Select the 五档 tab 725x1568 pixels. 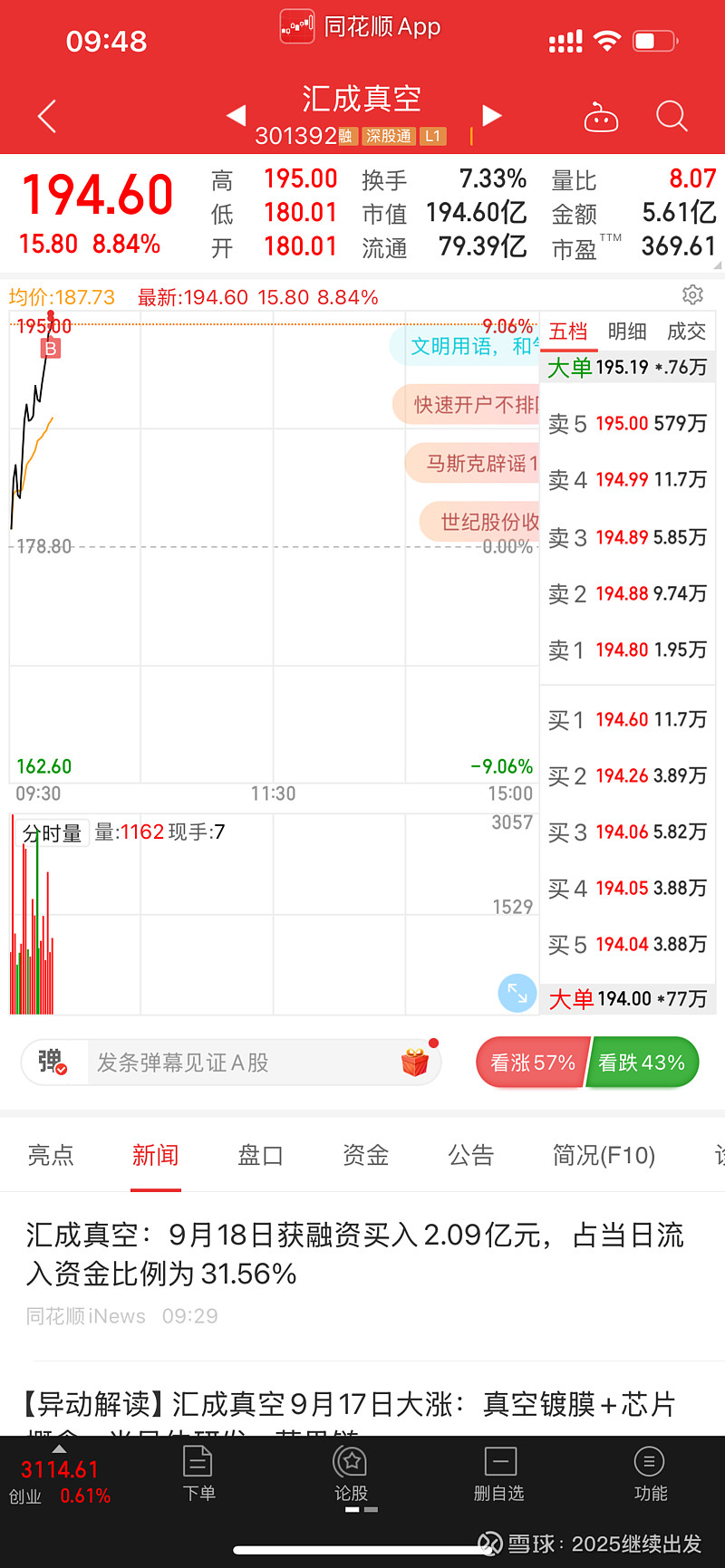coord(568,332)
